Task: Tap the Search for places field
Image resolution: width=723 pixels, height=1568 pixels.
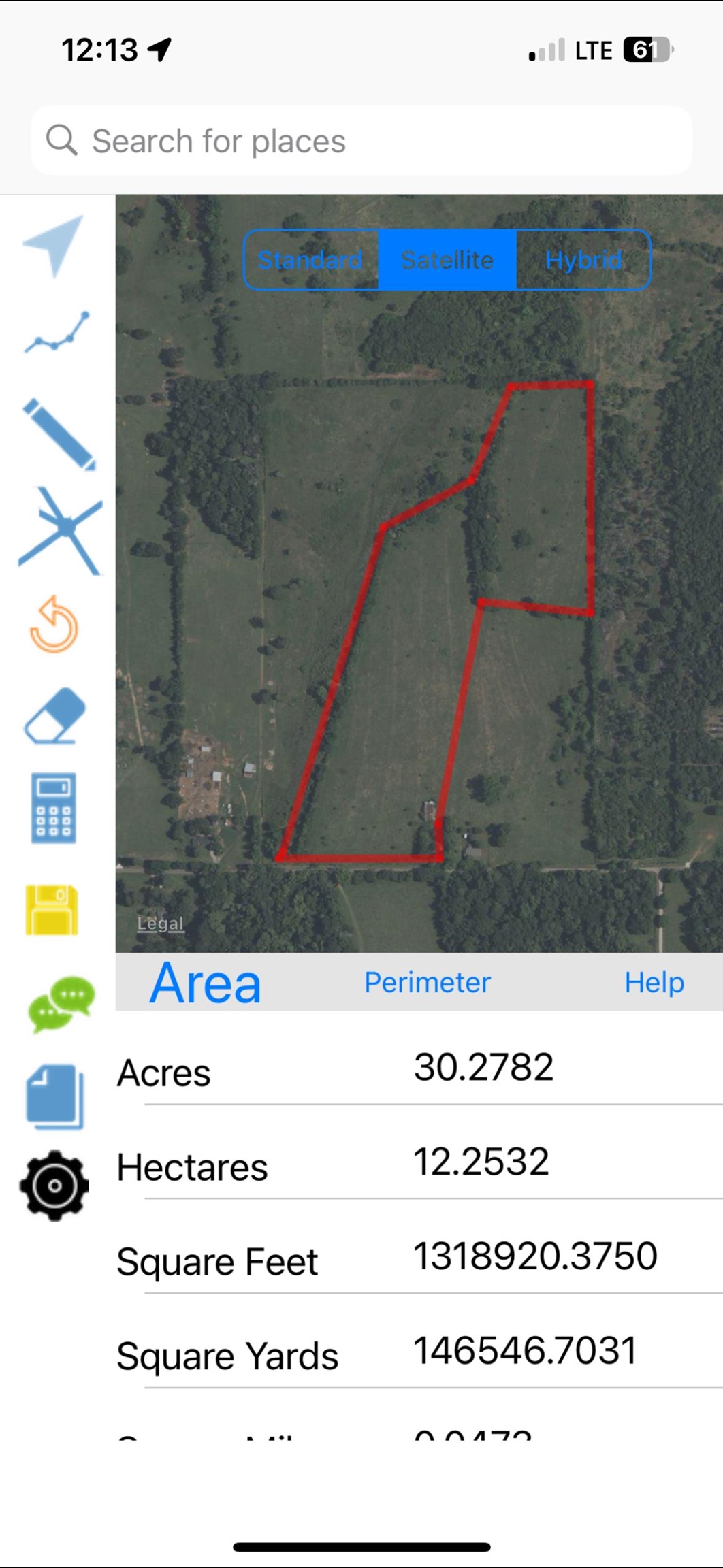Action: (361, 141)
